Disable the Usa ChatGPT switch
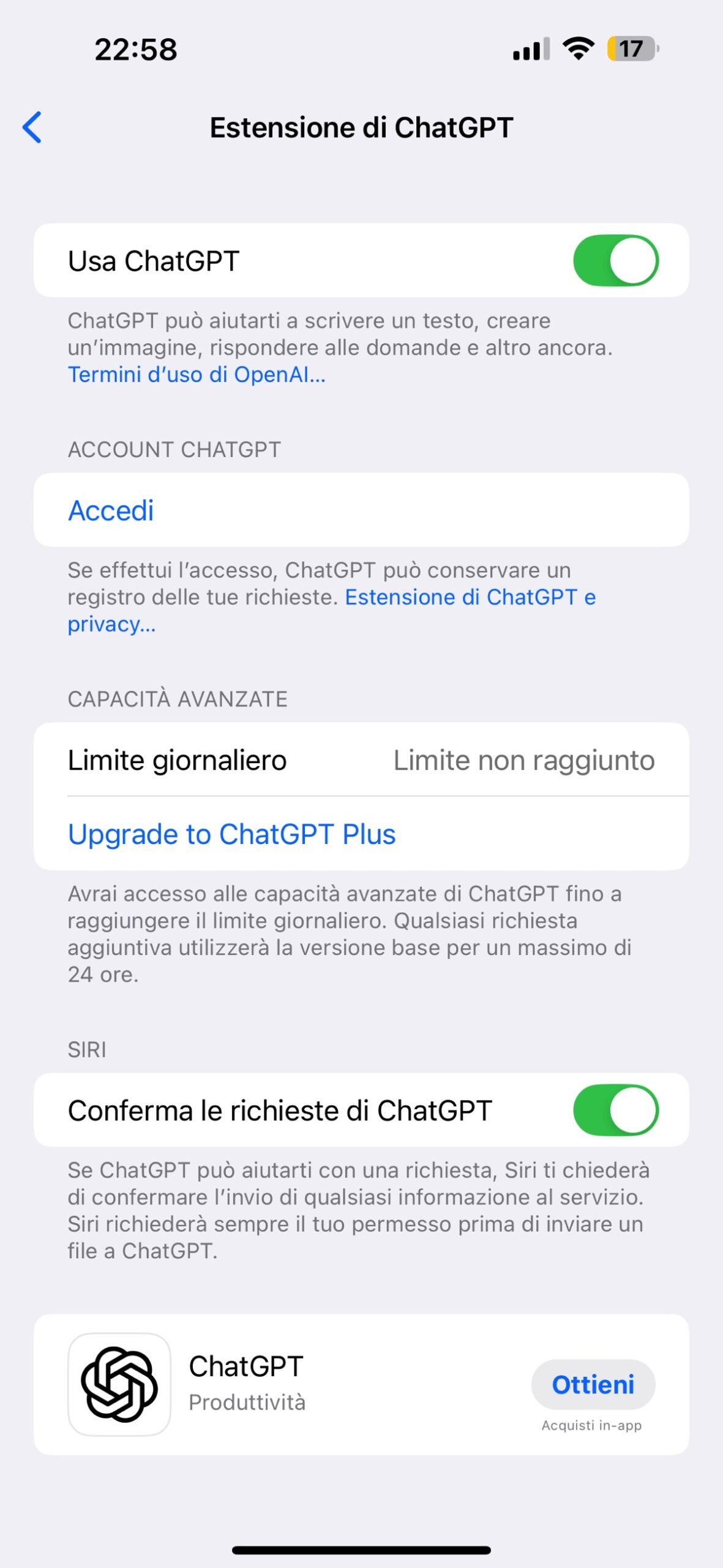The image size is (723, 1568). 615,260
